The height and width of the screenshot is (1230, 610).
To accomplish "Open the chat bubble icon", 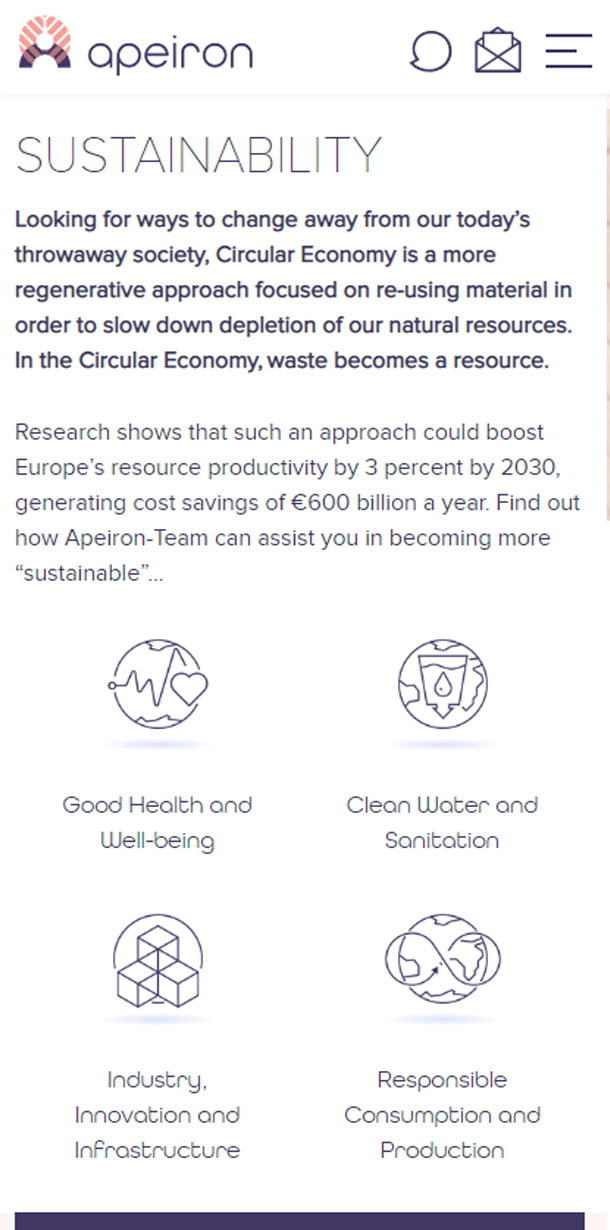I will coord(431,51).
